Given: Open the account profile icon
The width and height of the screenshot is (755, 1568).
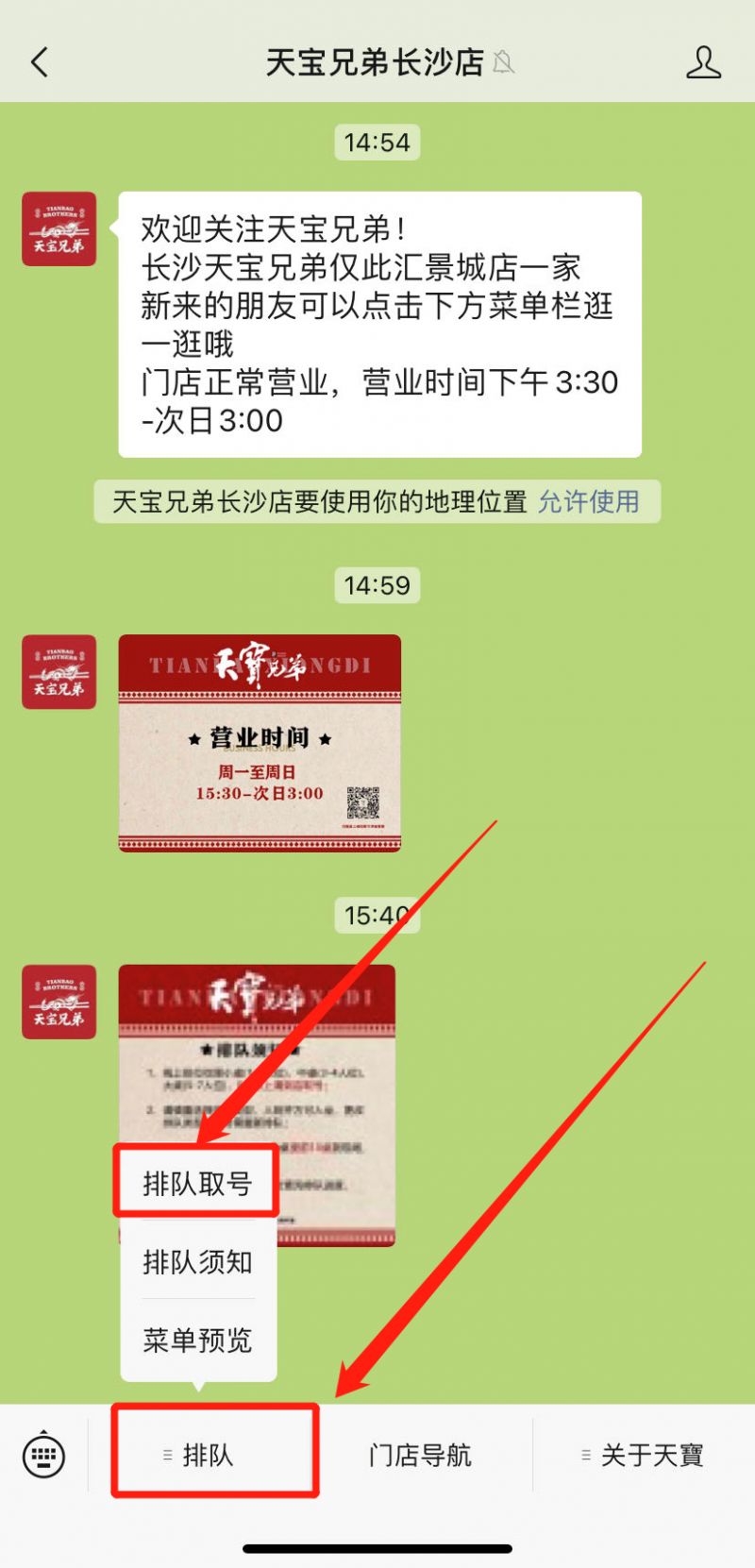Looking at the screenshot, I should (702, 62).
